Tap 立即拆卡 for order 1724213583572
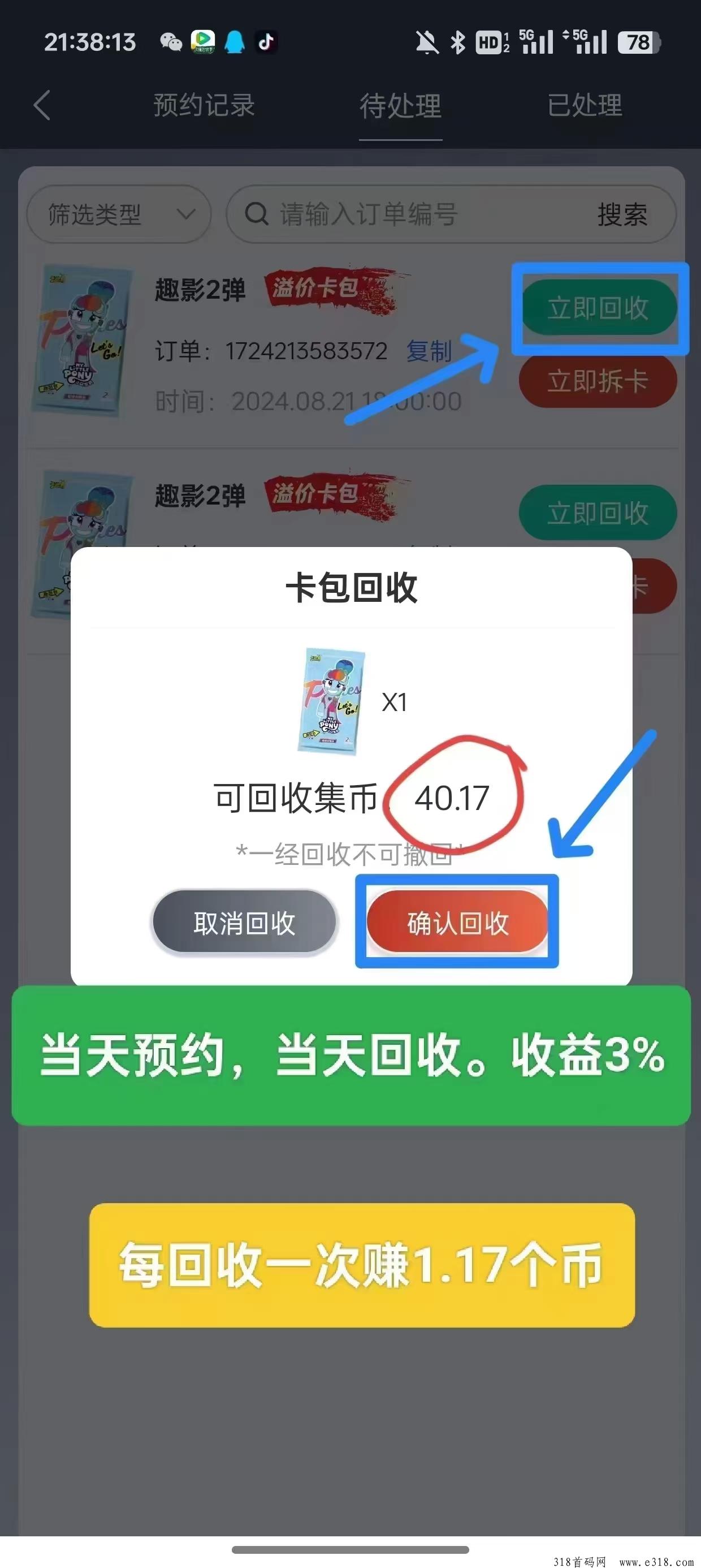The height and width of the screenshot is (1568, 701). pyautogui.click(x=598, y=381)
